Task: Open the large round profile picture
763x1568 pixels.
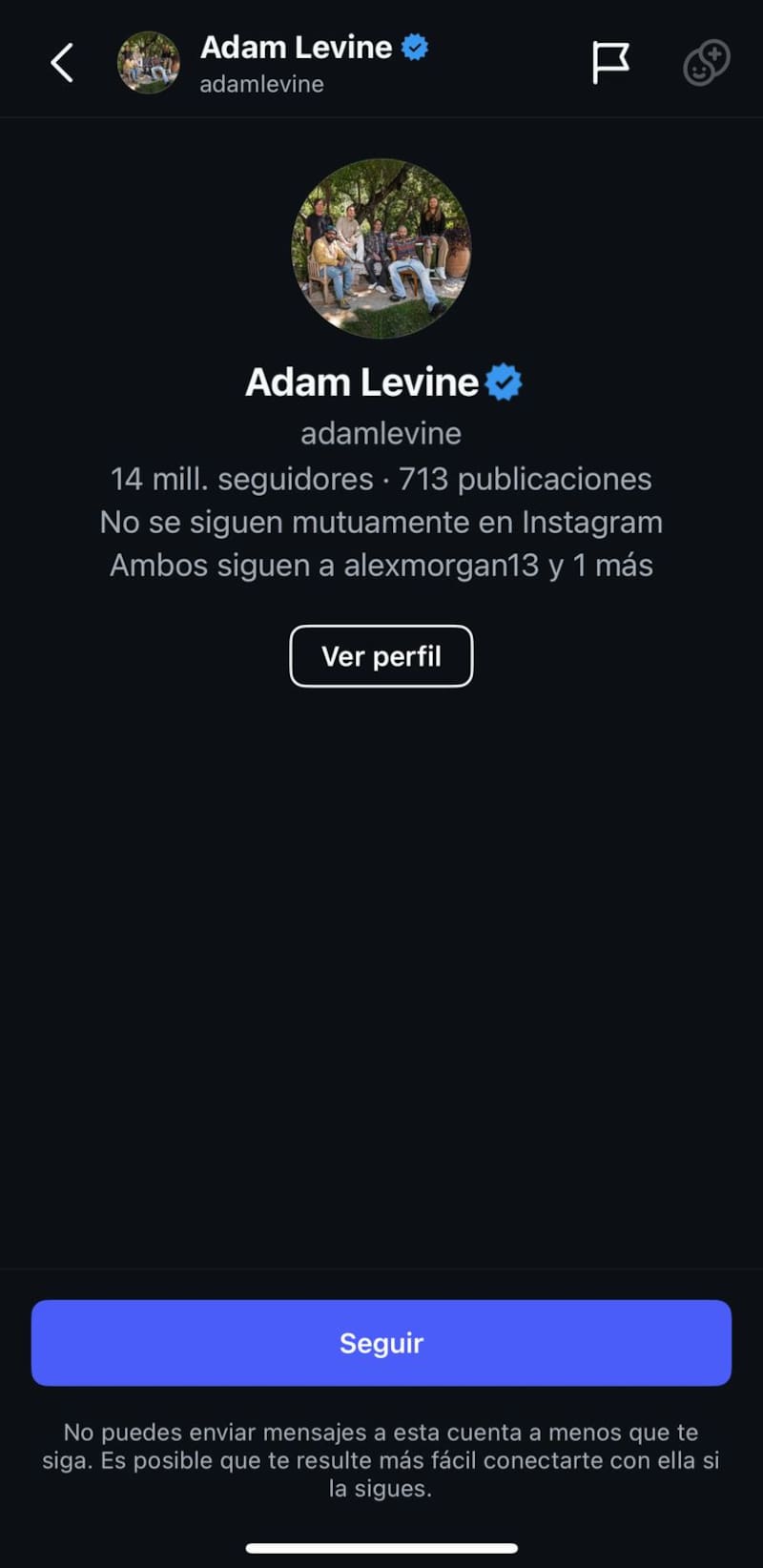Action: coord(381,248)
